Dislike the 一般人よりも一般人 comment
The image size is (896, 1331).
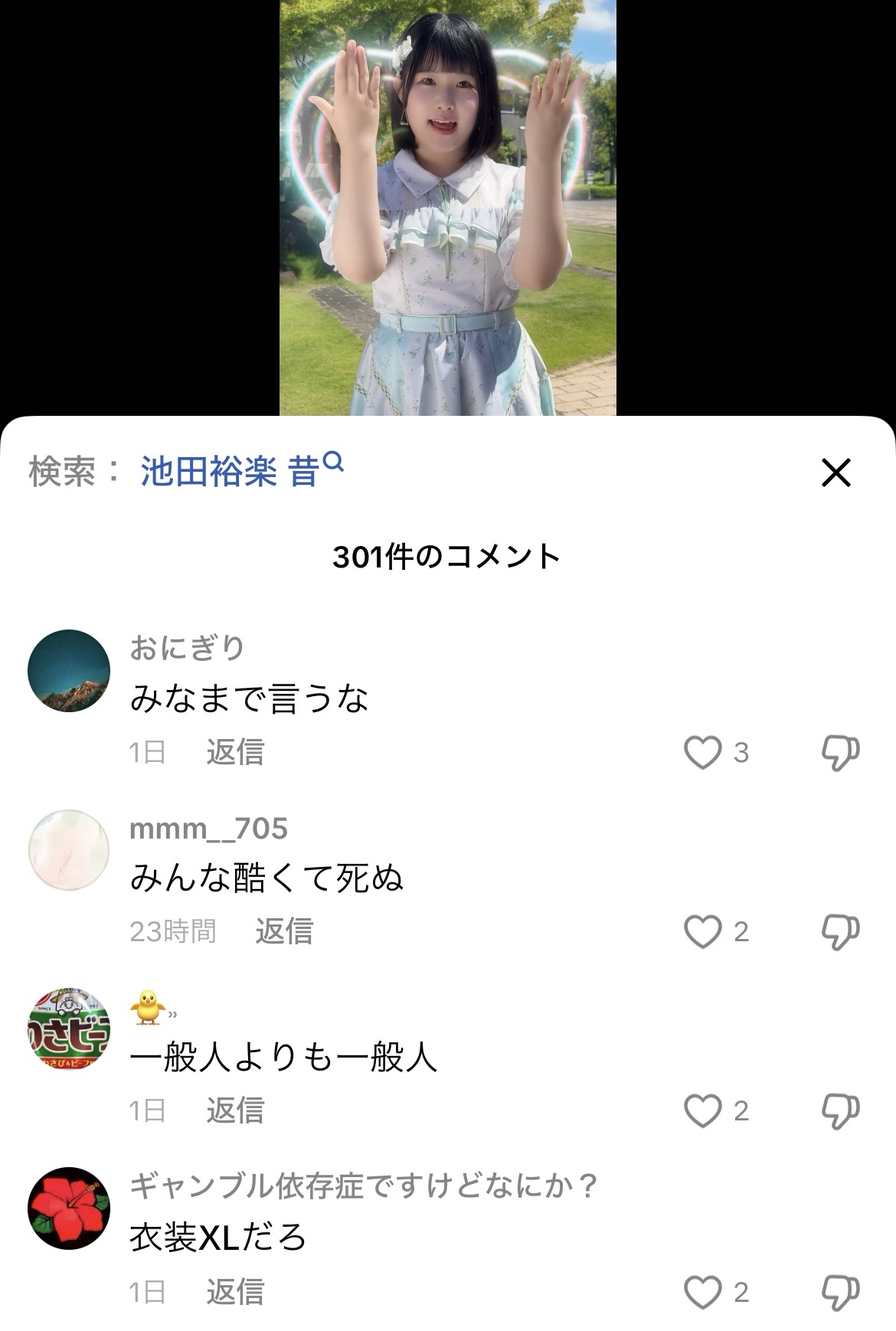[x=840, y=1110]
